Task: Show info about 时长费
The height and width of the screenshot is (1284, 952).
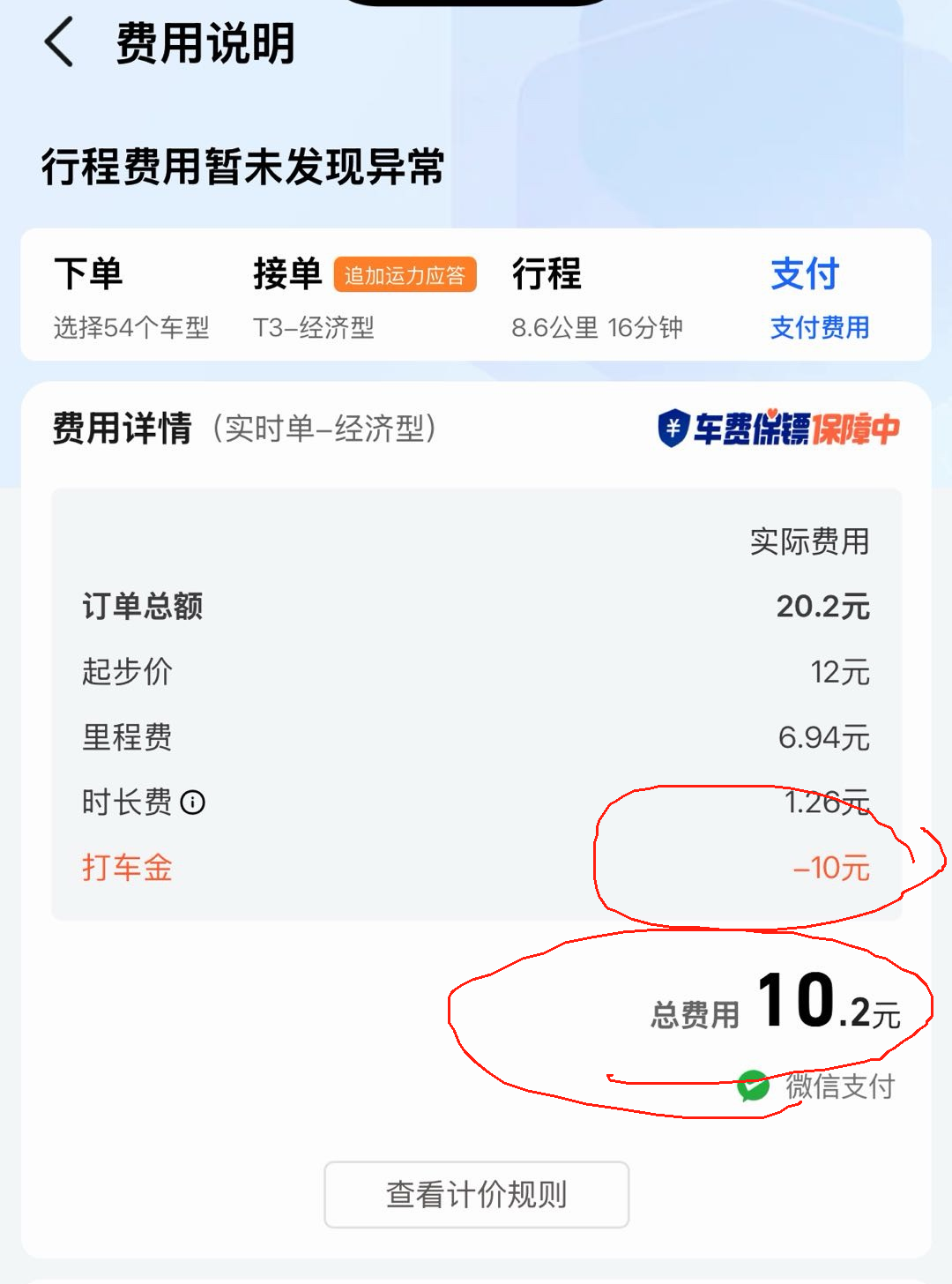Action: pyautogui.click(x=192, y=802)
